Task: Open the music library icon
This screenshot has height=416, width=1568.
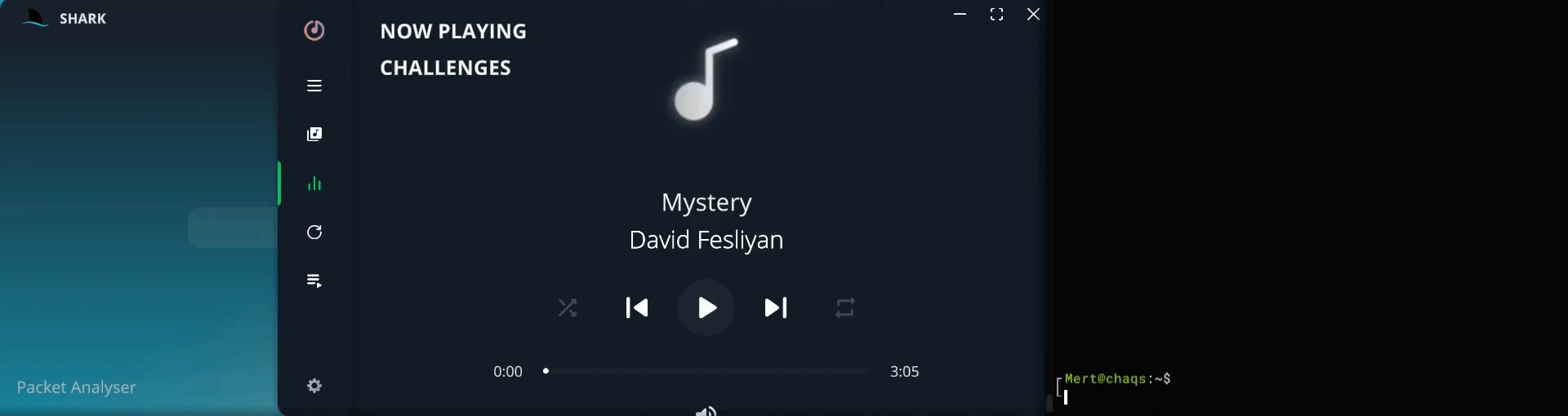Action: [x=314, y=135]
